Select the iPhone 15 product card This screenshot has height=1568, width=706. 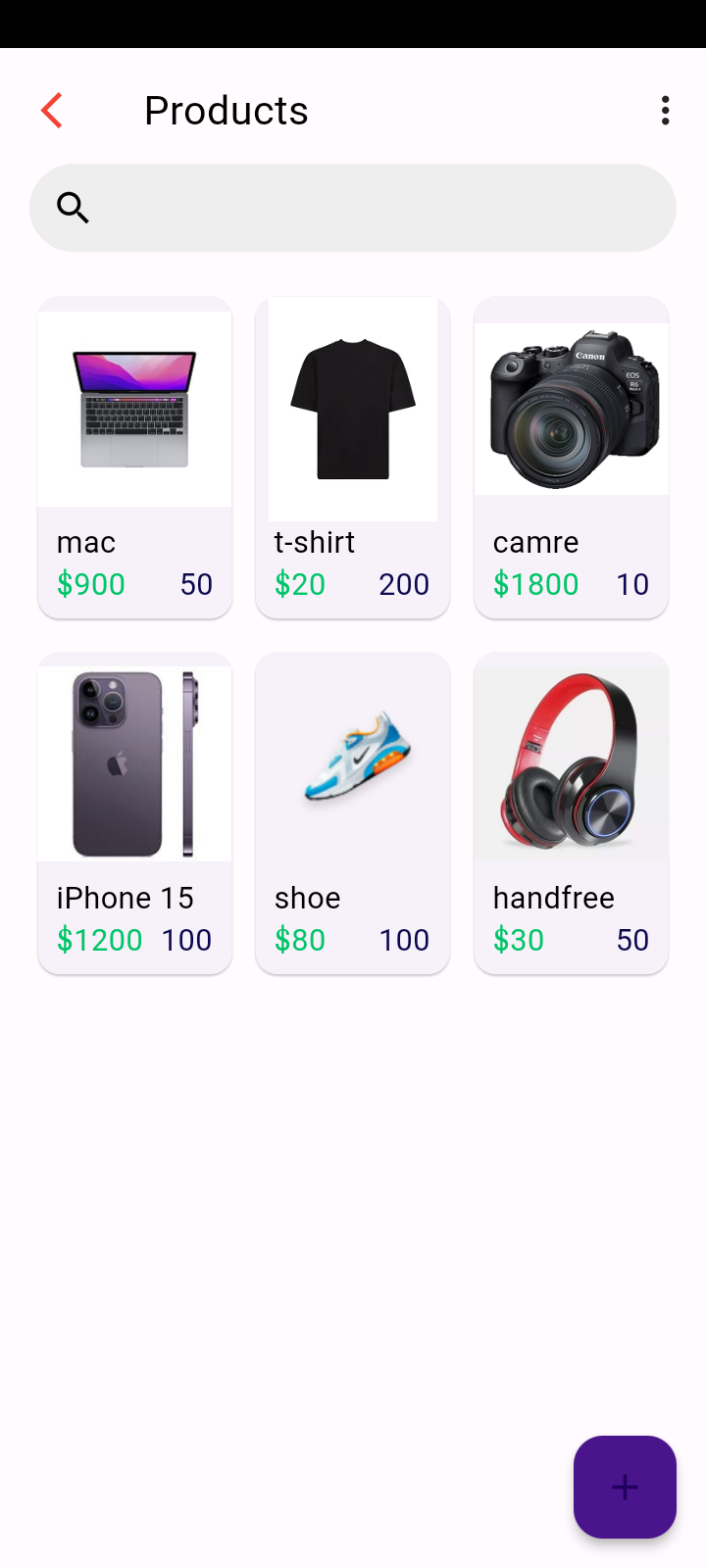coord(134,812)
